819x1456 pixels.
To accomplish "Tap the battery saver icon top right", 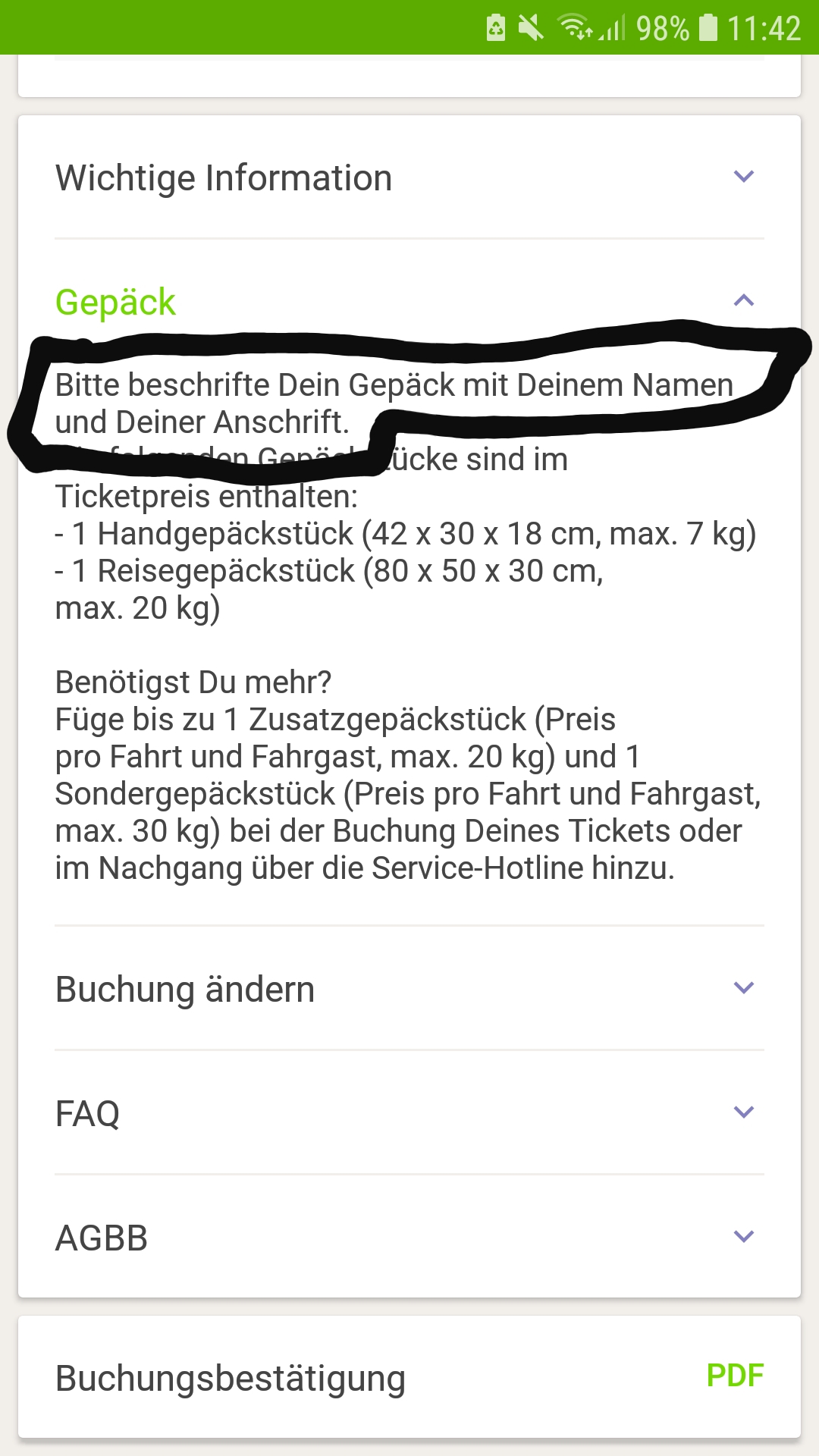I will [x=496, y=29].
